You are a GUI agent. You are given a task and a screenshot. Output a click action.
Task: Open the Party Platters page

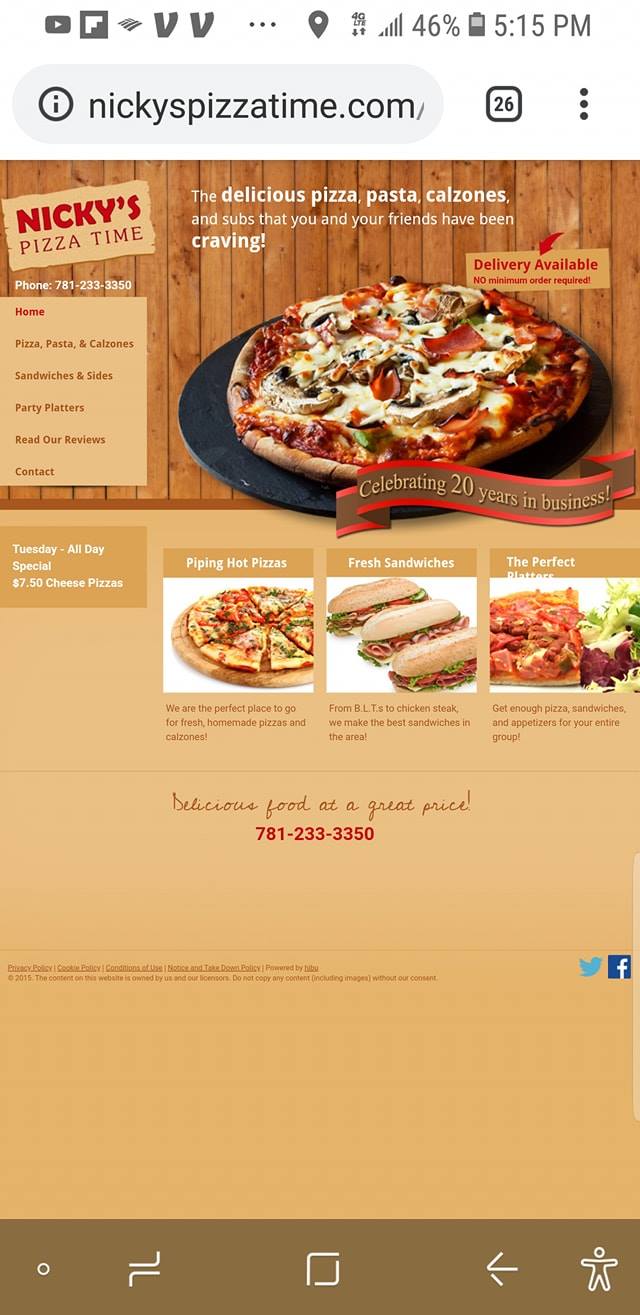pos(50,408)
